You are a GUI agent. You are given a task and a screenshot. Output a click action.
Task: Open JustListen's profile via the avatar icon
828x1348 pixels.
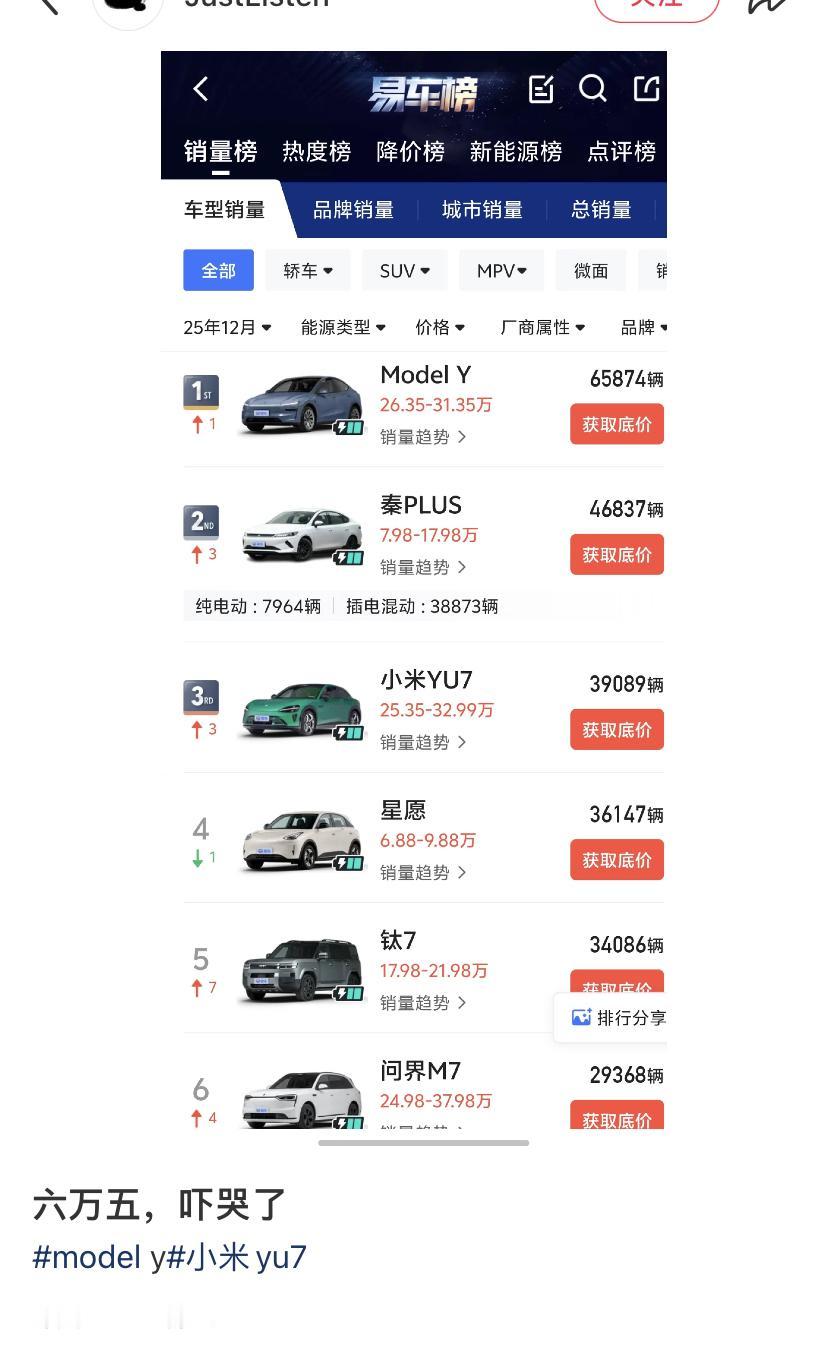(x=128, y=8)
